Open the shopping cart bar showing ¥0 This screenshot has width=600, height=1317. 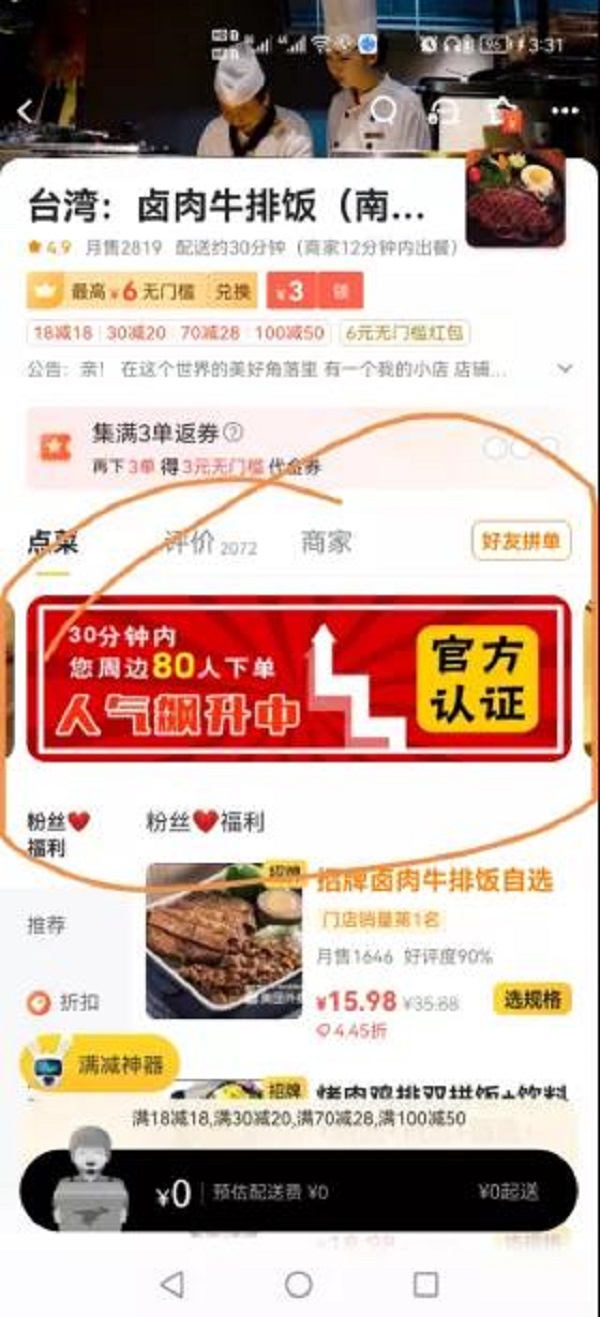point(298,1191)
